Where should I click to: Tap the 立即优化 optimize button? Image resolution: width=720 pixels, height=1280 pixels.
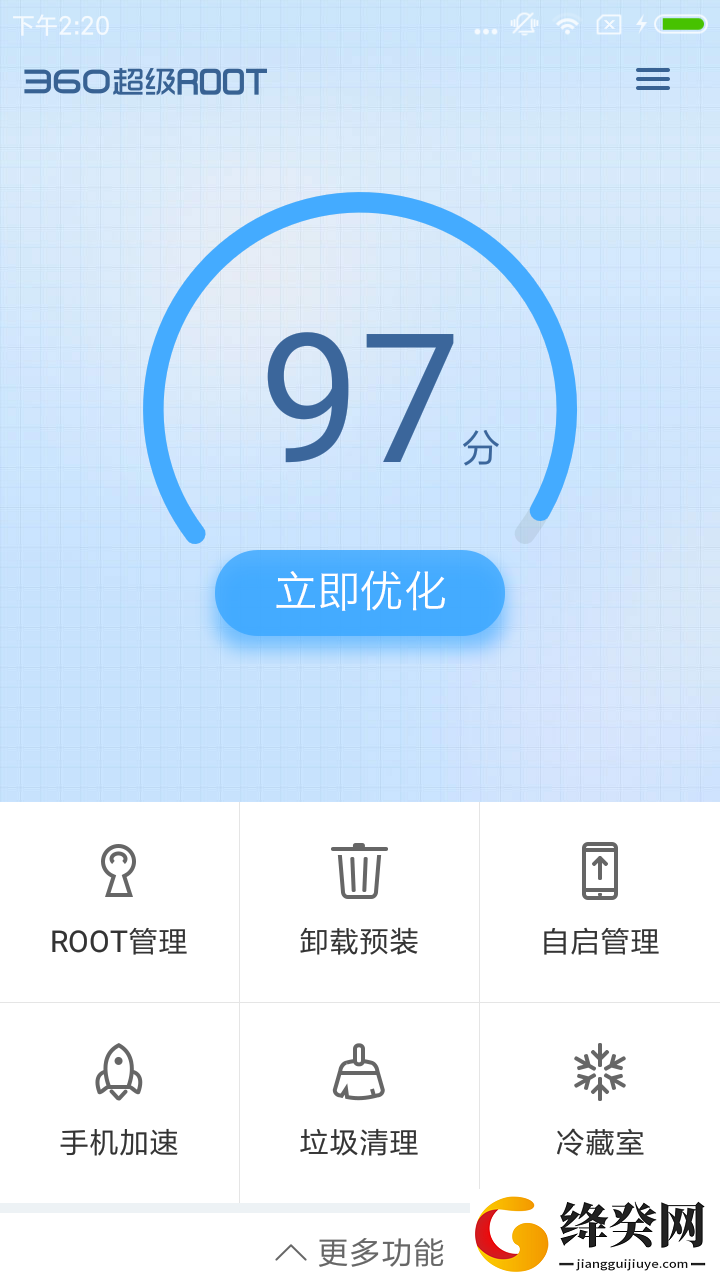tap(360, 592)
